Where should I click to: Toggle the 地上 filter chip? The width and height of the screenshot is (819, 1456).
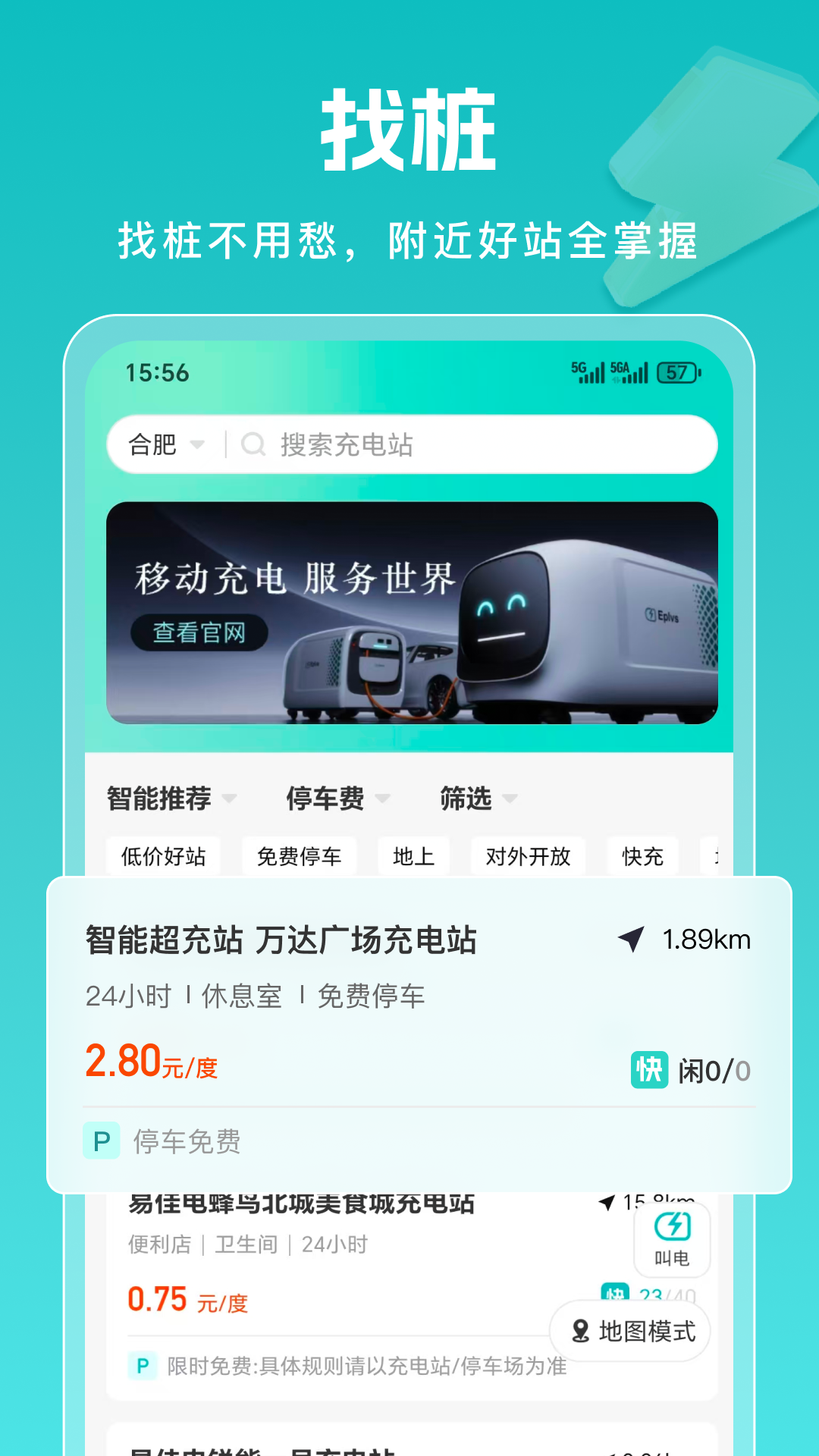tap(413, 855)
